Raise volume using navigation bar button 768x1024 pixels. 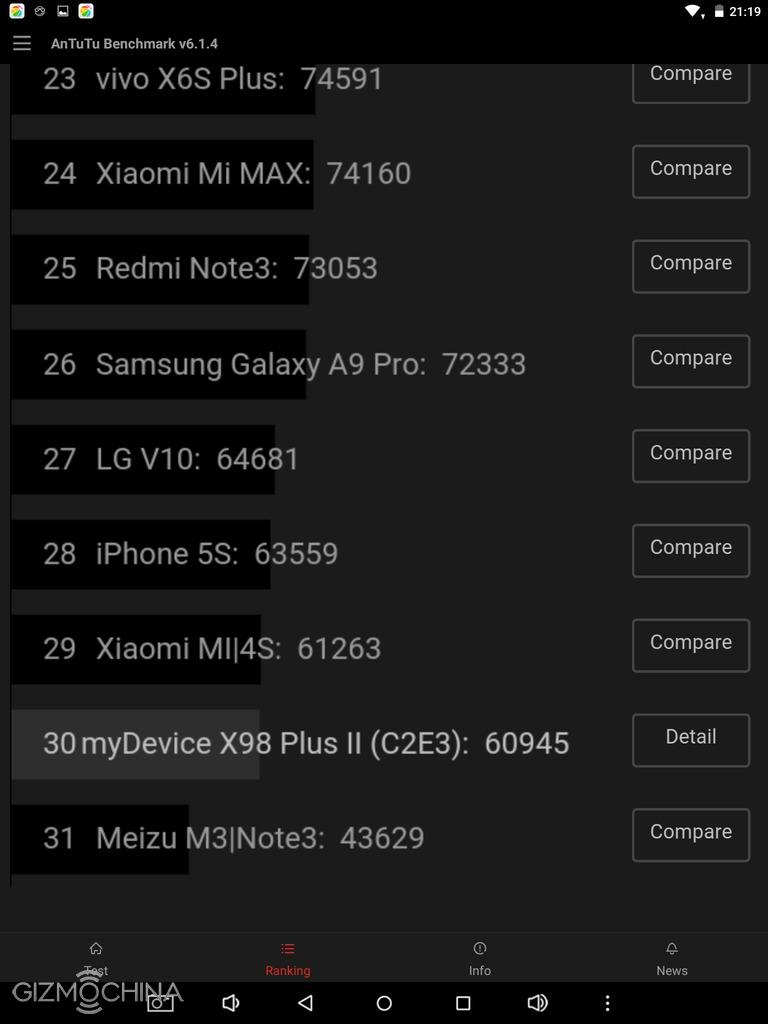(x=537, y=1002)
